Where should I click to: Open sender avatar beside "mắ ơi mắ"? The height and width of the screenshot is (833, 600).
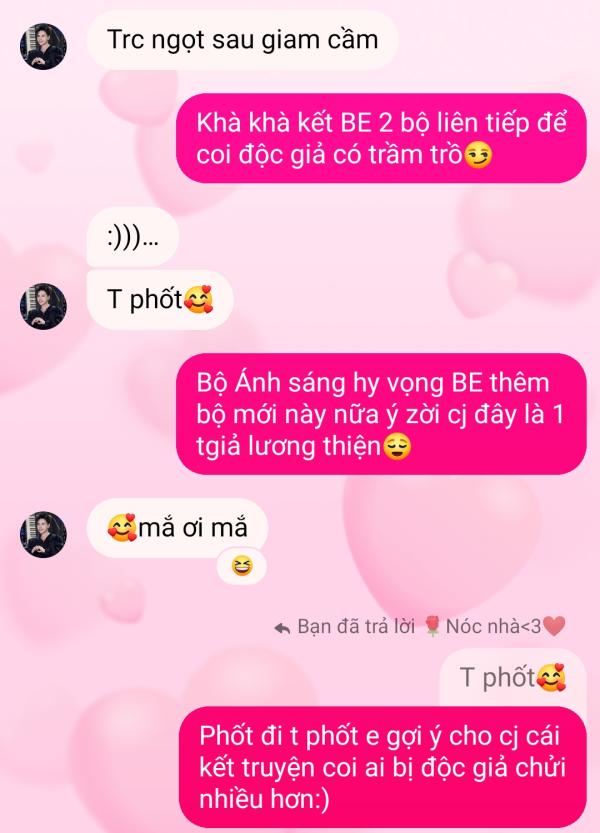(x=43, y=533)
